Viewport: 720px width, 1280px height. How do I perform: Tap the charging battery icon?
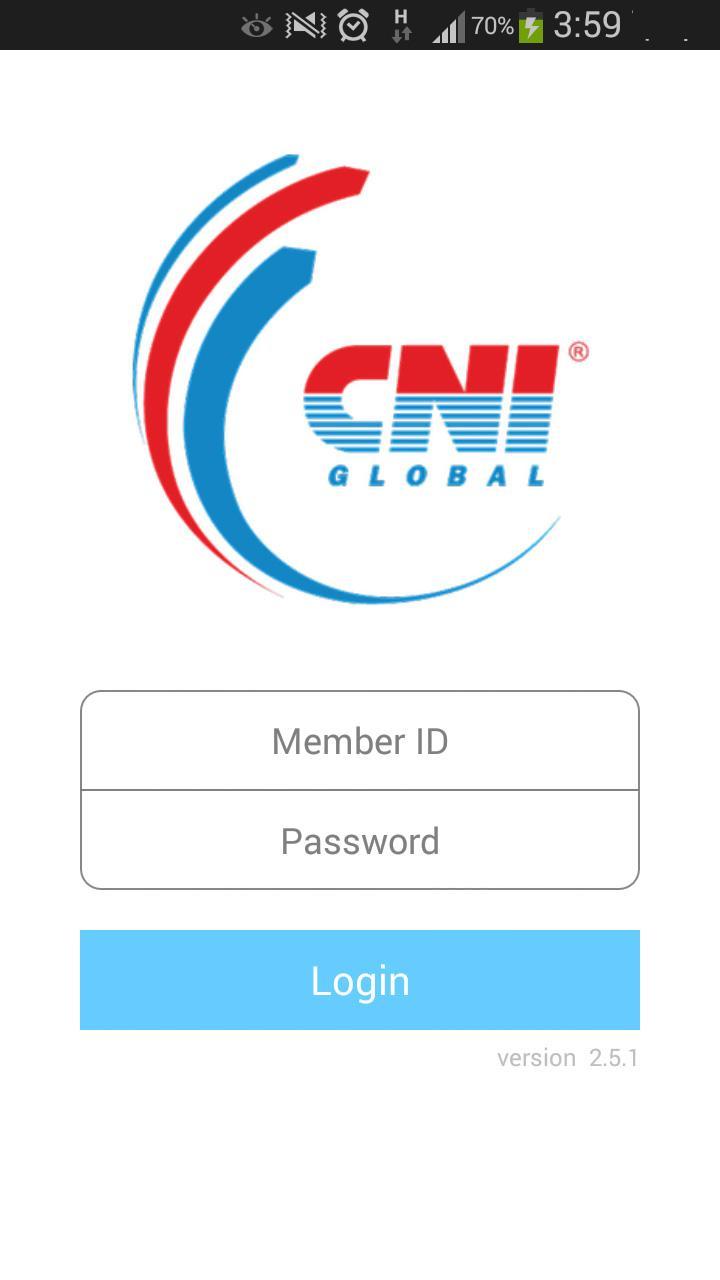pyautogui.click(x=533, y=26)
